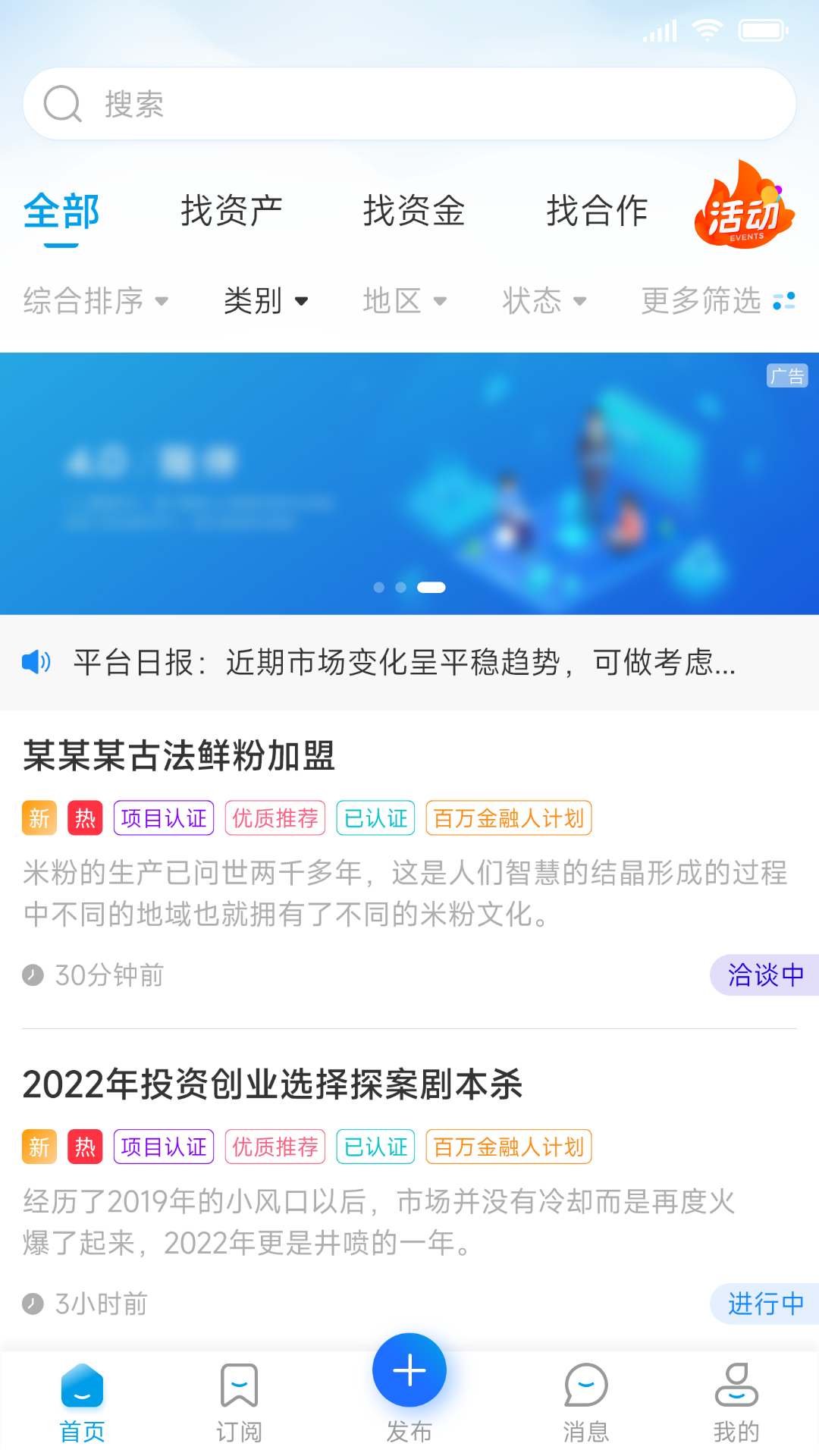The width and height of the screenshot is (819, 1456).
Task: Tap the speaker icon beside 平台日报
Action: coord(36,662)
